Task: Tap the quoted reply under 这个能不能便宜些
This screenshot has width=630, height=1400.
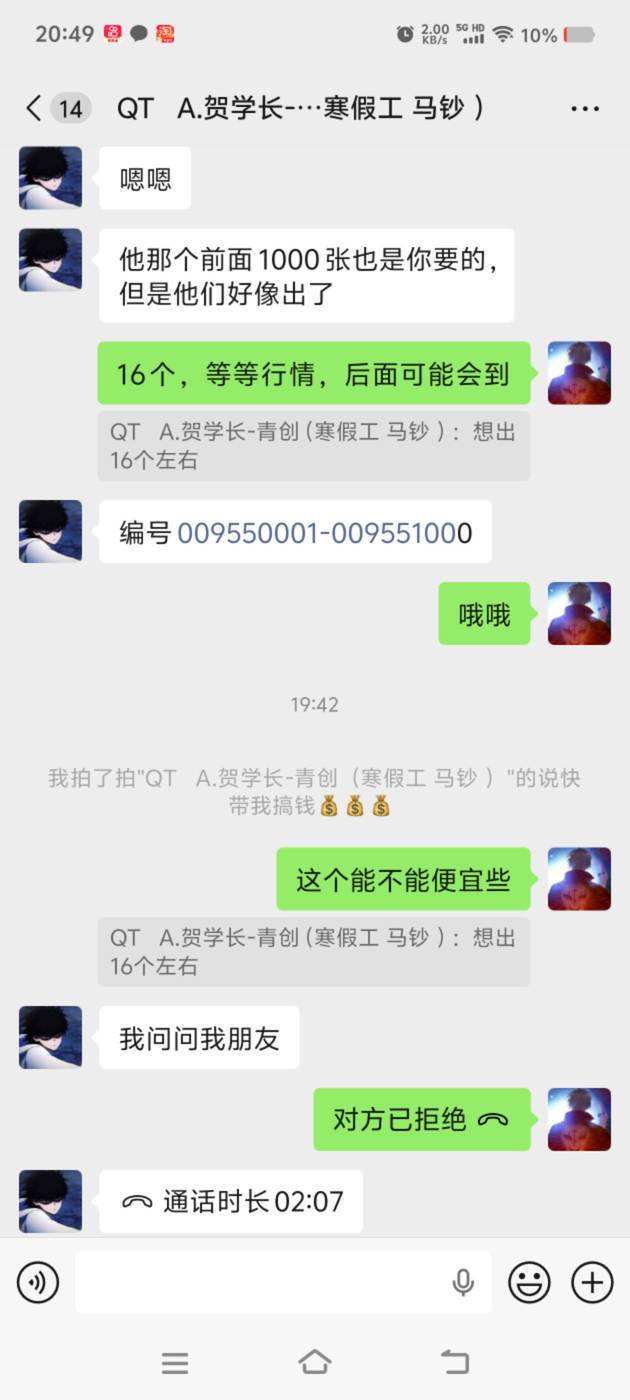Action: 313,951
